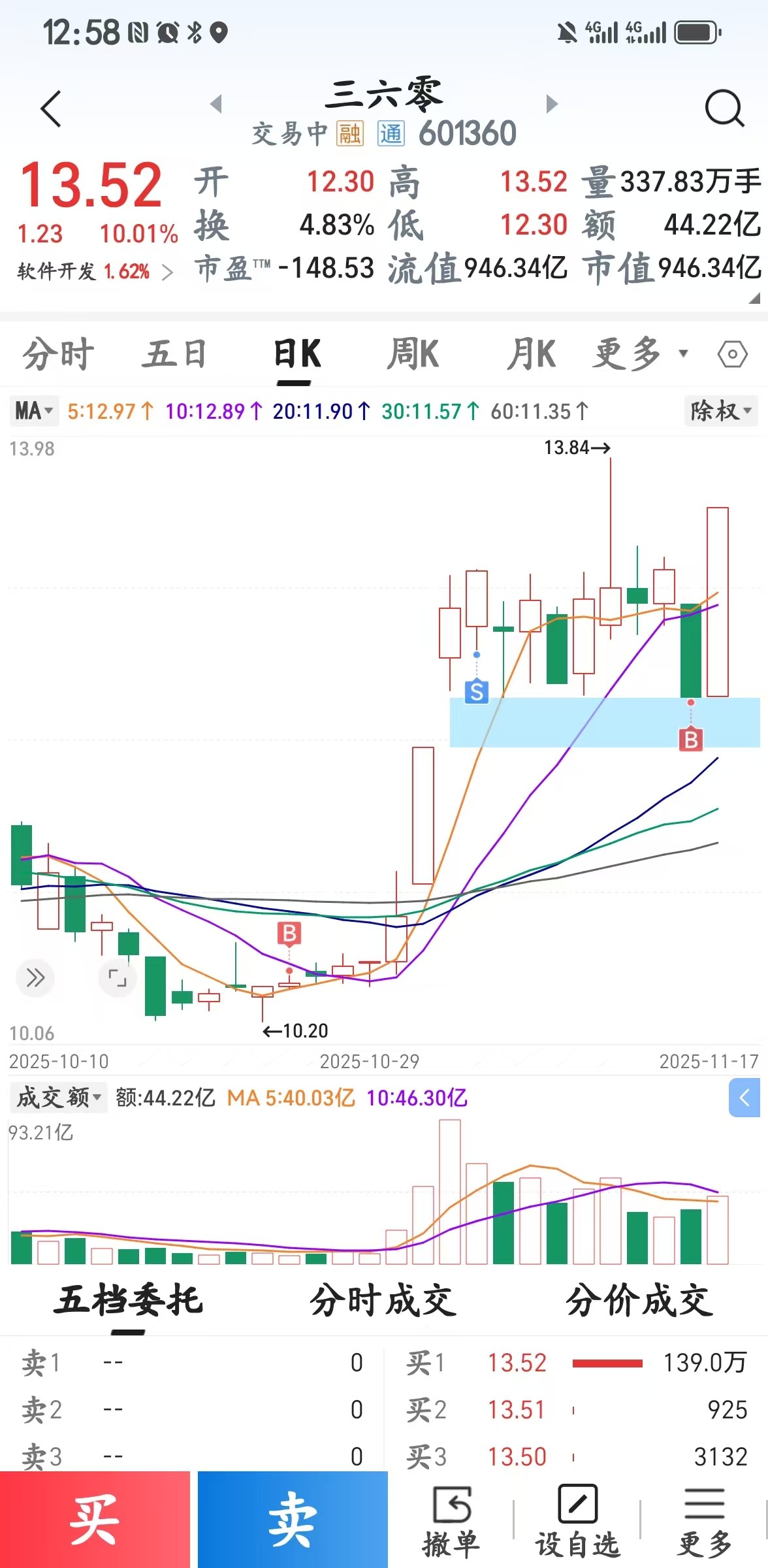Tap bid price 13.52 at 买1
Image resolution: width=768 pixels, height=1568 pixels.
[518, 1364]
